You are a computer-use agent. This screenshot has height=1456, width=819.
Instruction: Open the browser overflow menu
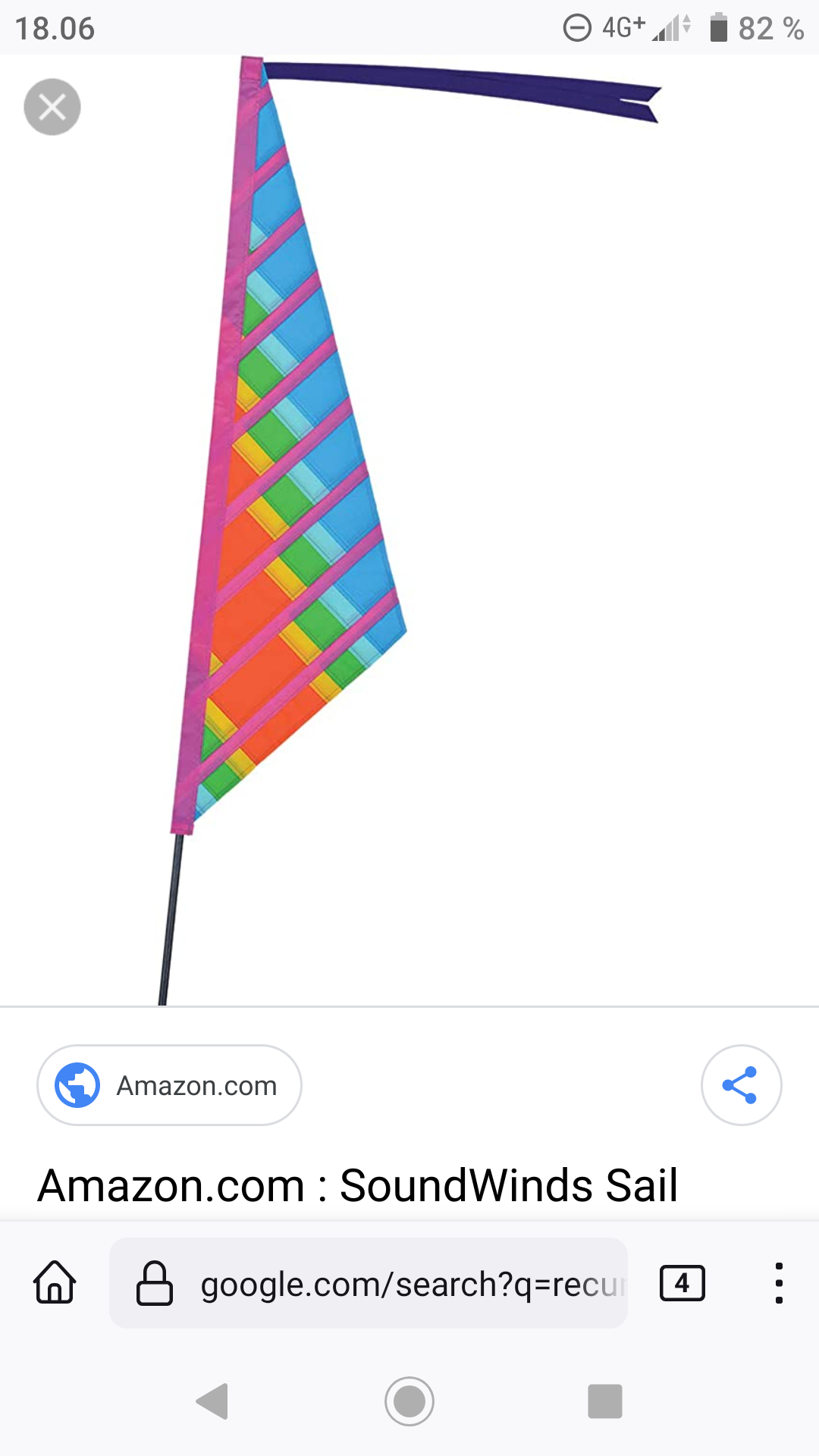click(778, 1283)
